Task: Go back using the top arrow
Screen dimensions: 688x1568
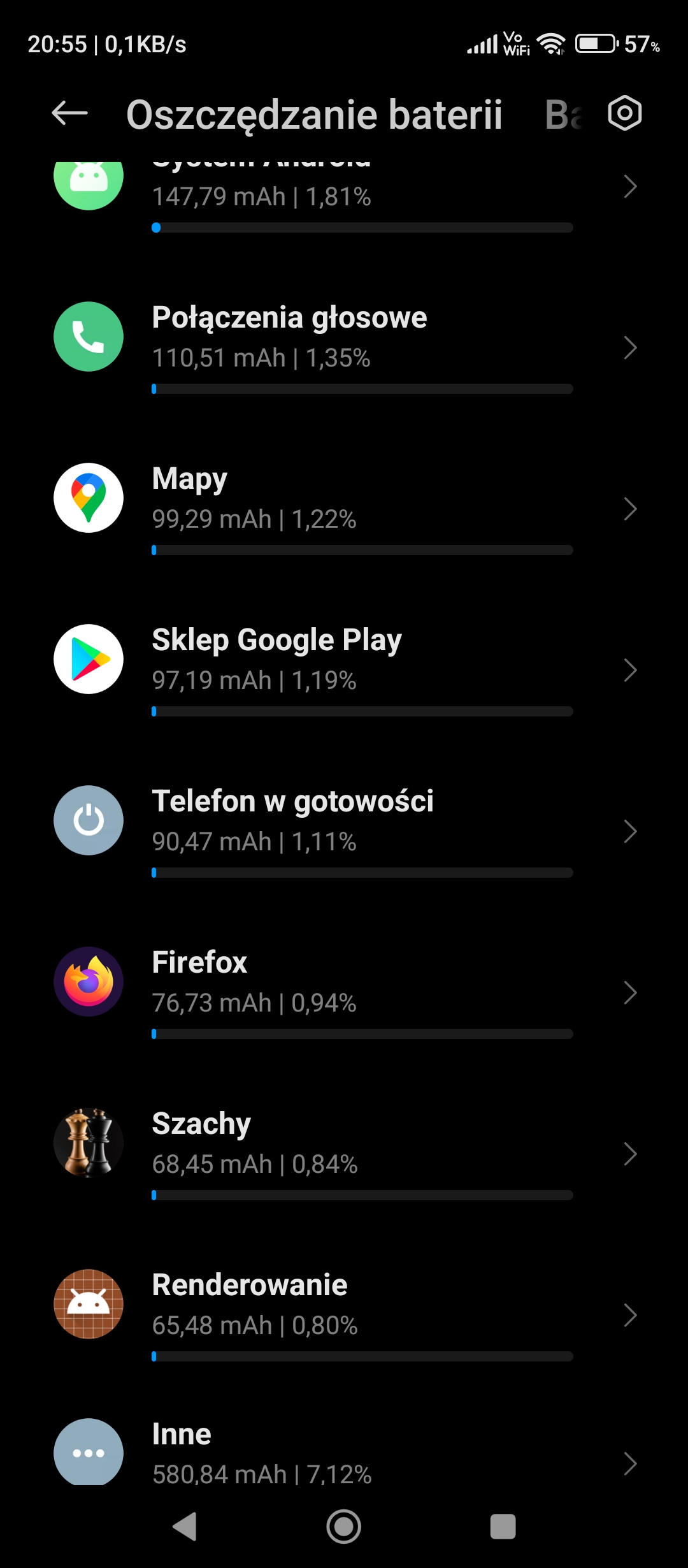Action: click(x=69, y=113)
